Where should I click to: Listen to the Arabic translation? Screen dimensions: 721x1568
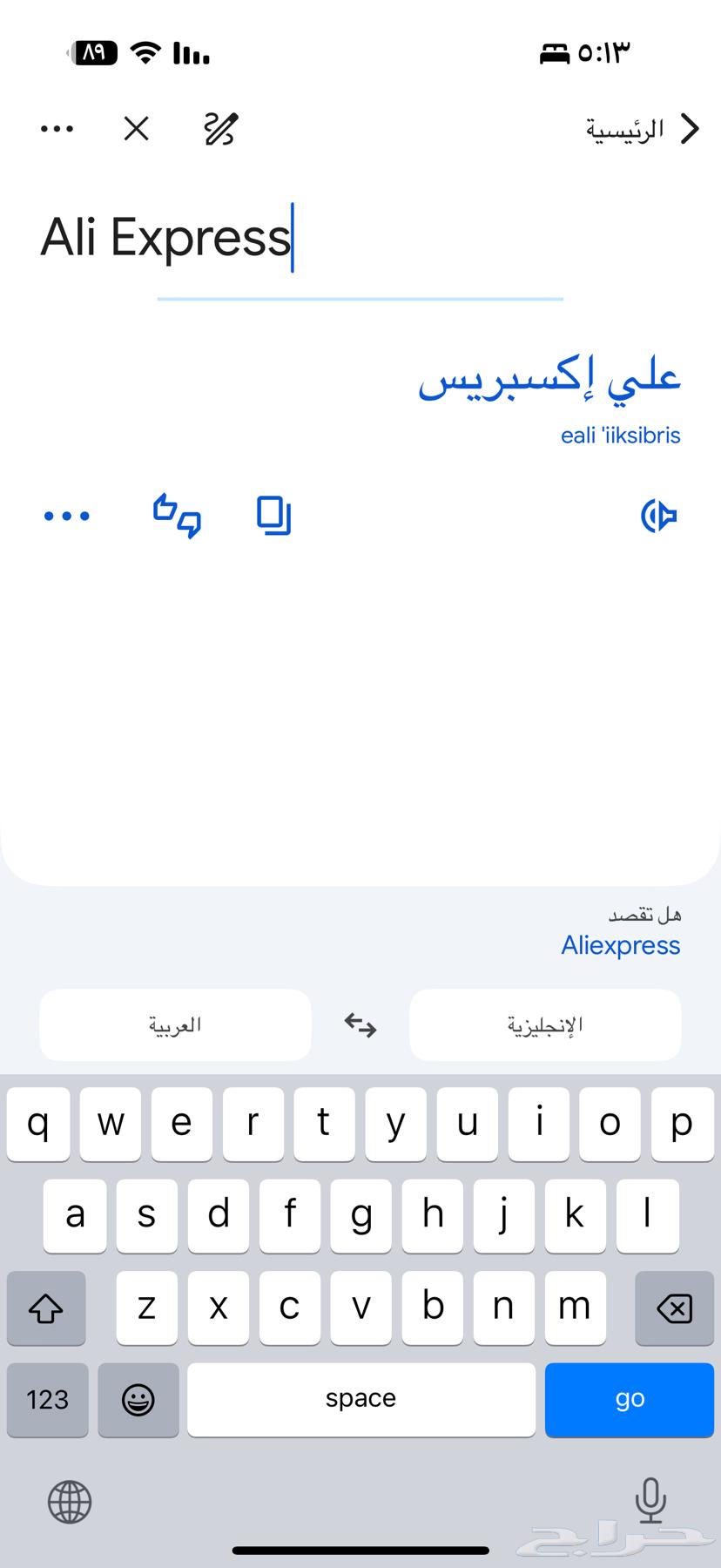pos(658,516)
